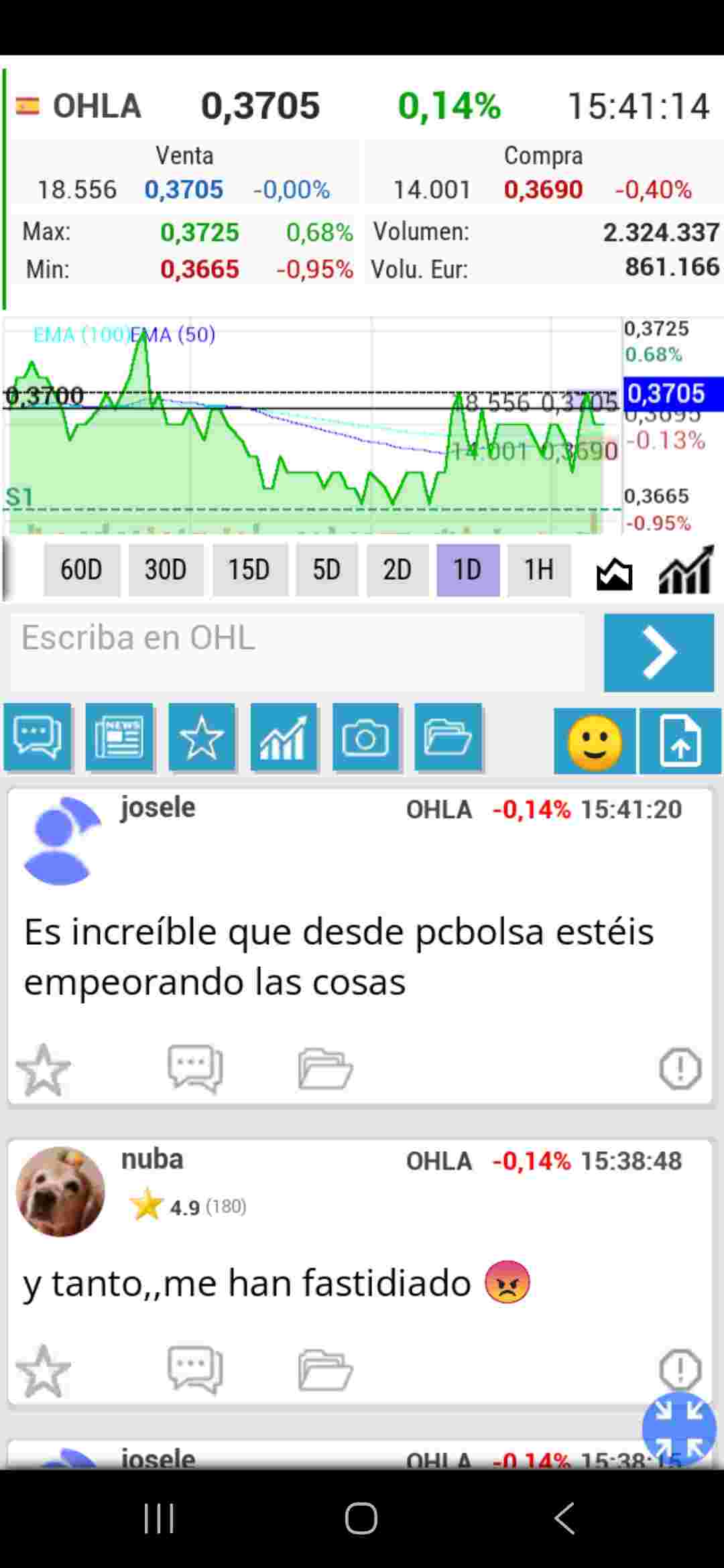Show the 5D chart range

[326, 570]
